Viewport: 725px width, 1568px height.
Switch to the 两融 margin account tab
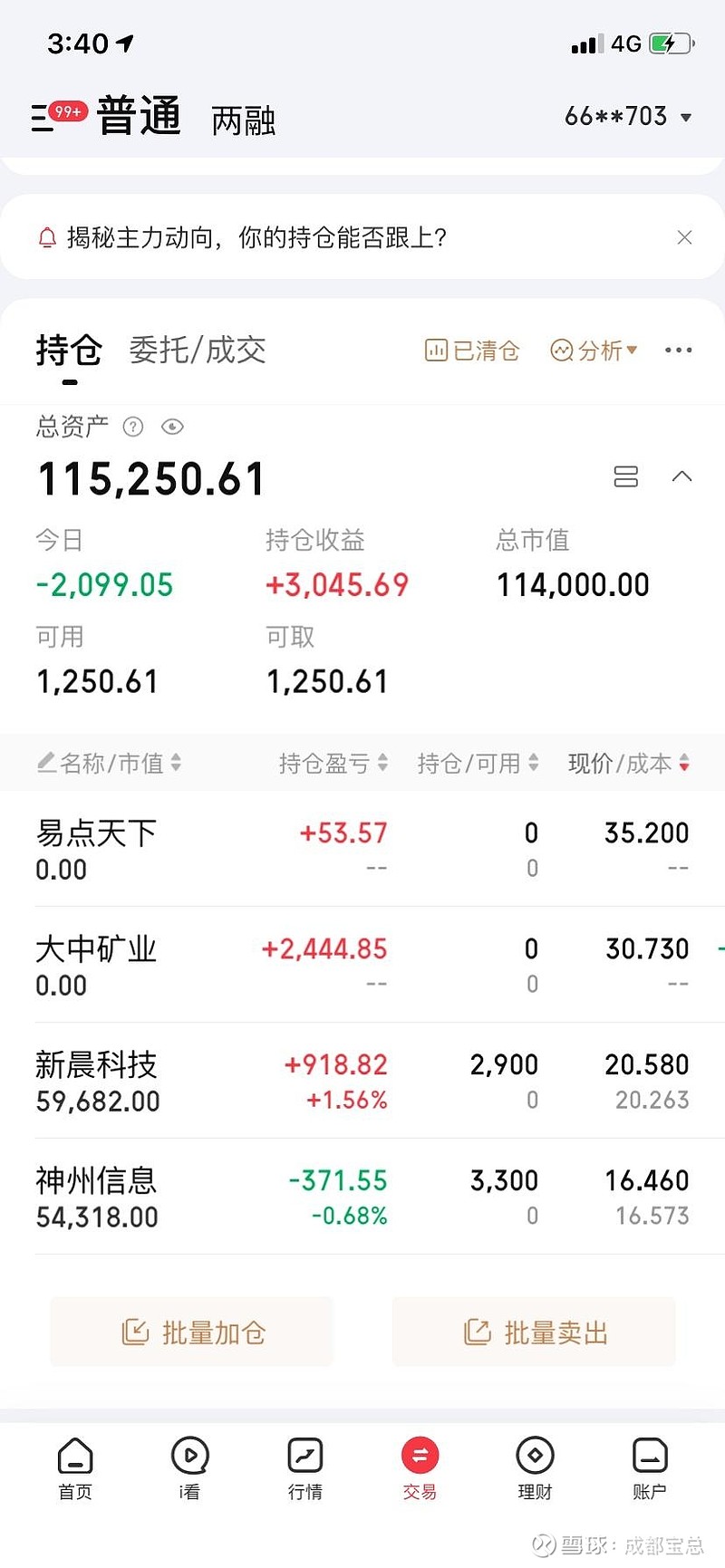tap(241, 120)
